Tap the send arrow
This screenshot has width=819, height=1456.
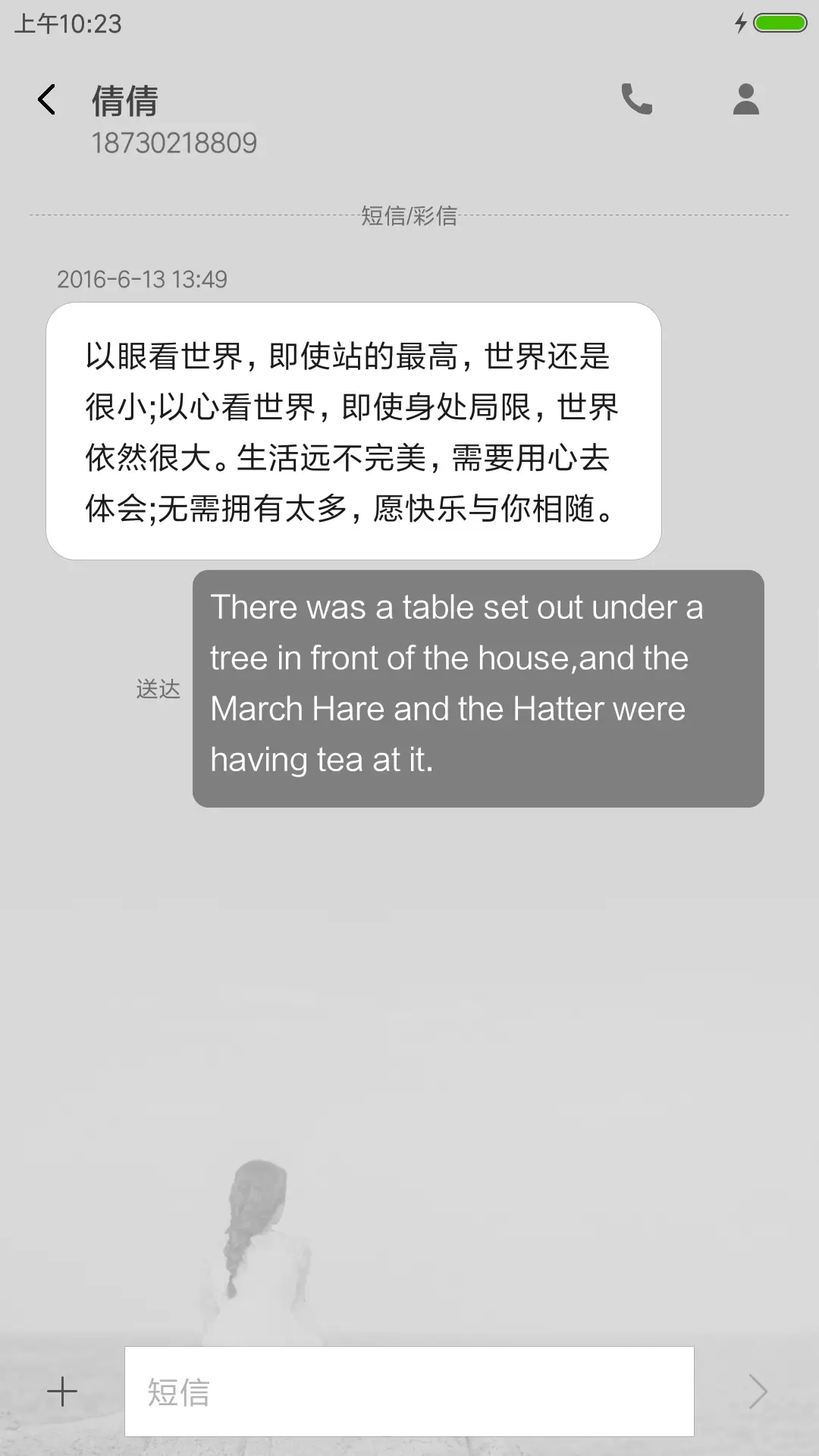click(758, 1392)
